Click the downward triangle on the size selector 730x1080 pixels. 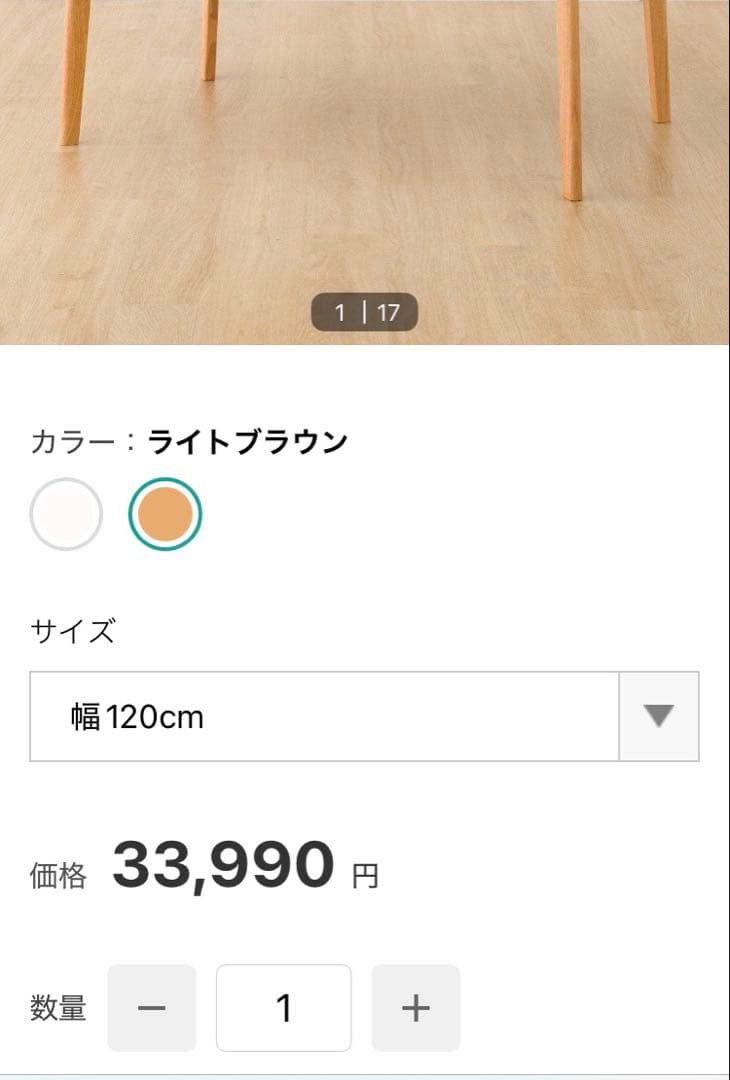(x=657, y=716)
